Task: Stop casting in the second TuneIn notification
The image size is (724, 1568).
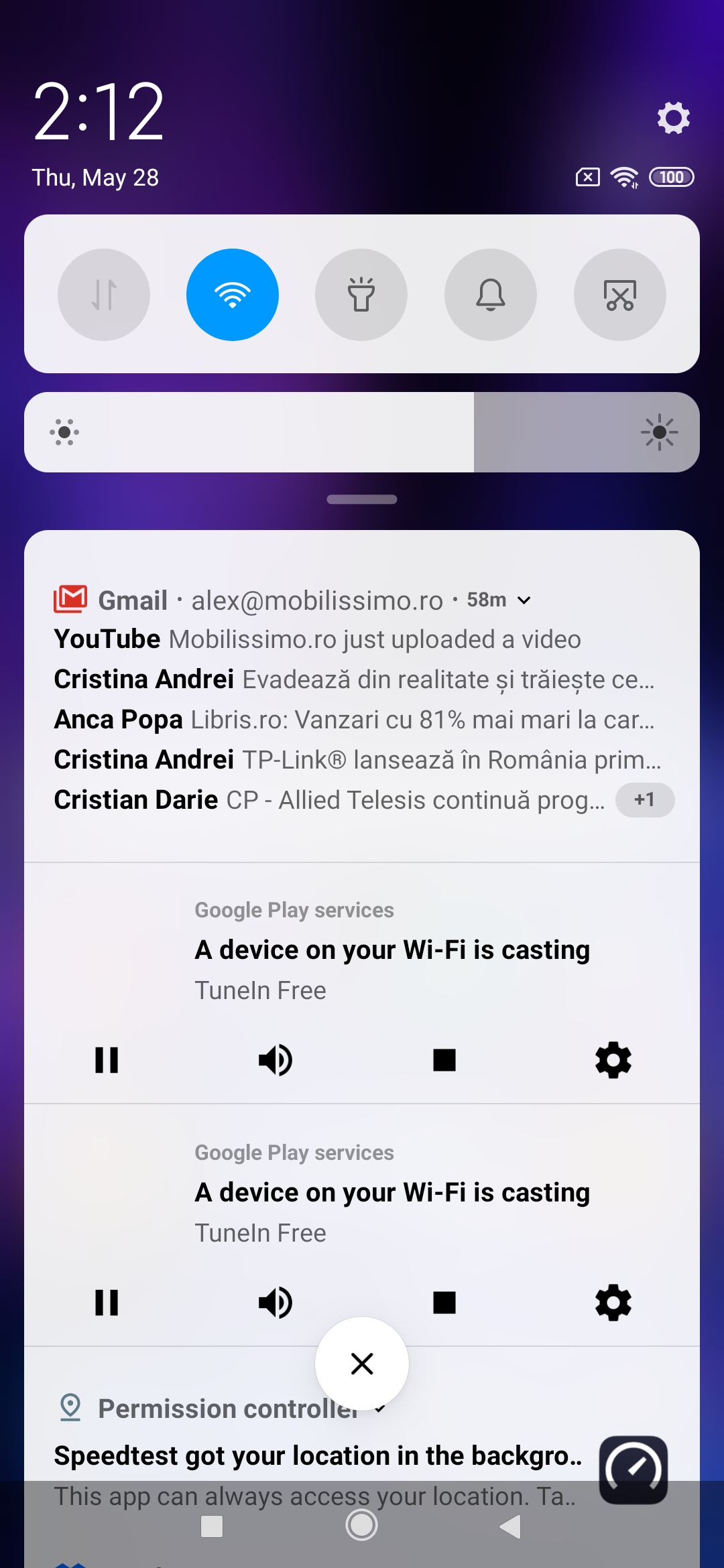Action: click(444, 1303)
